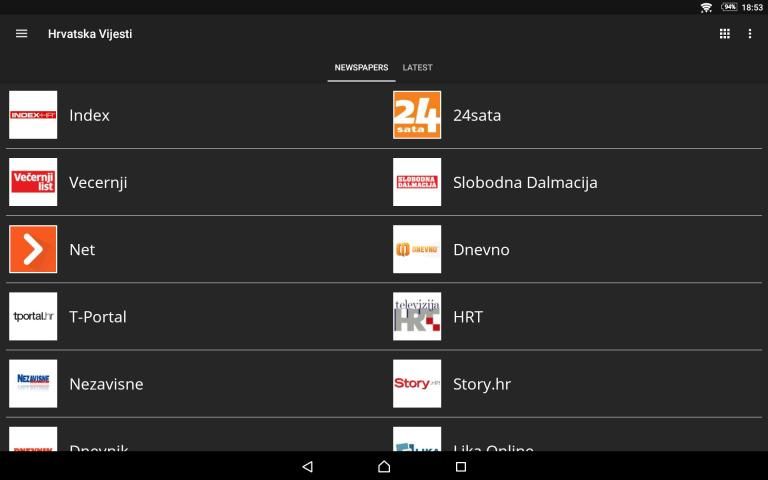The height and width of the screenshot is (480, 768).
Task: Open Slobodna Dalmacija
Action: 575,182
